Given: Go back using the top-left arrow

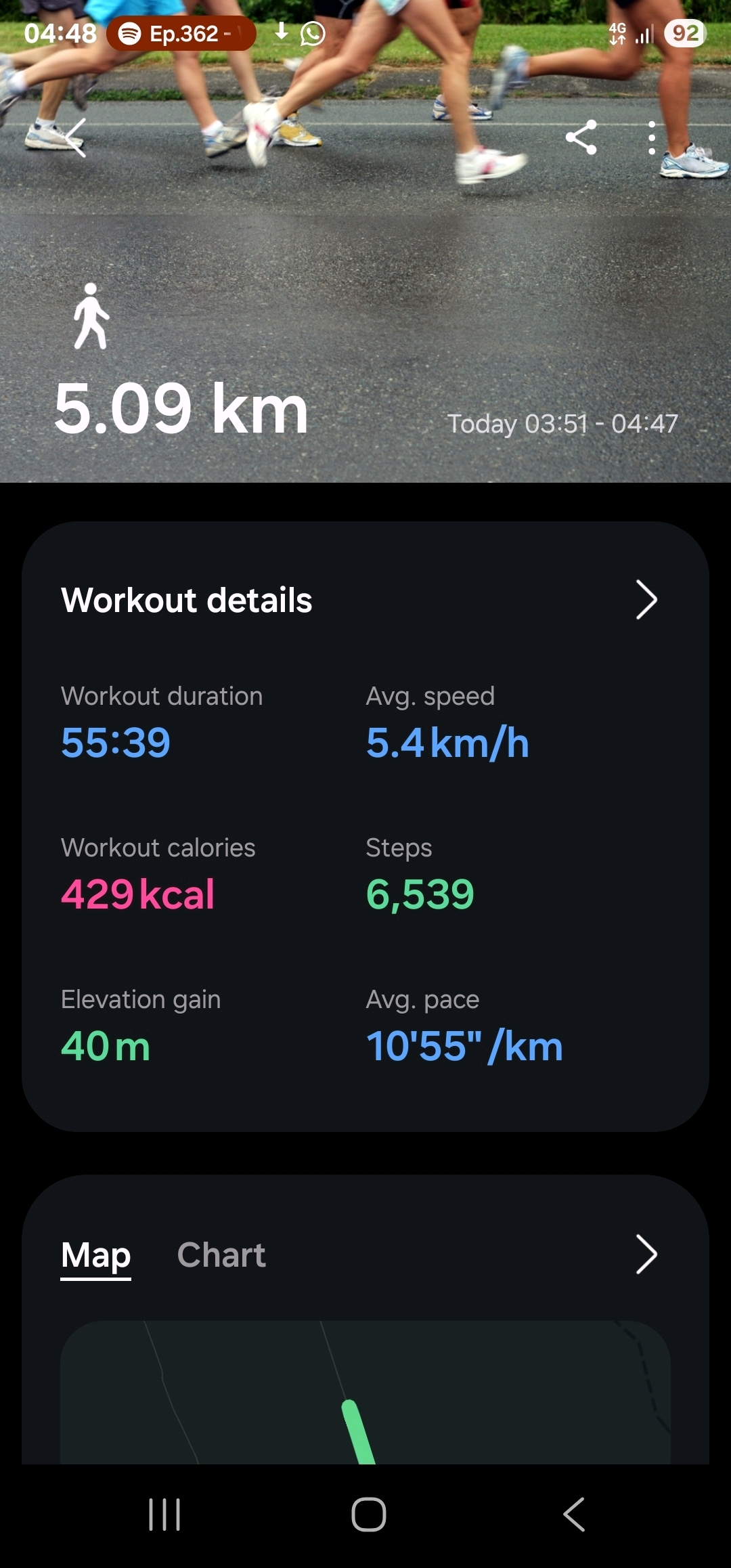Looking at the screenshot, I should [76, 137].
